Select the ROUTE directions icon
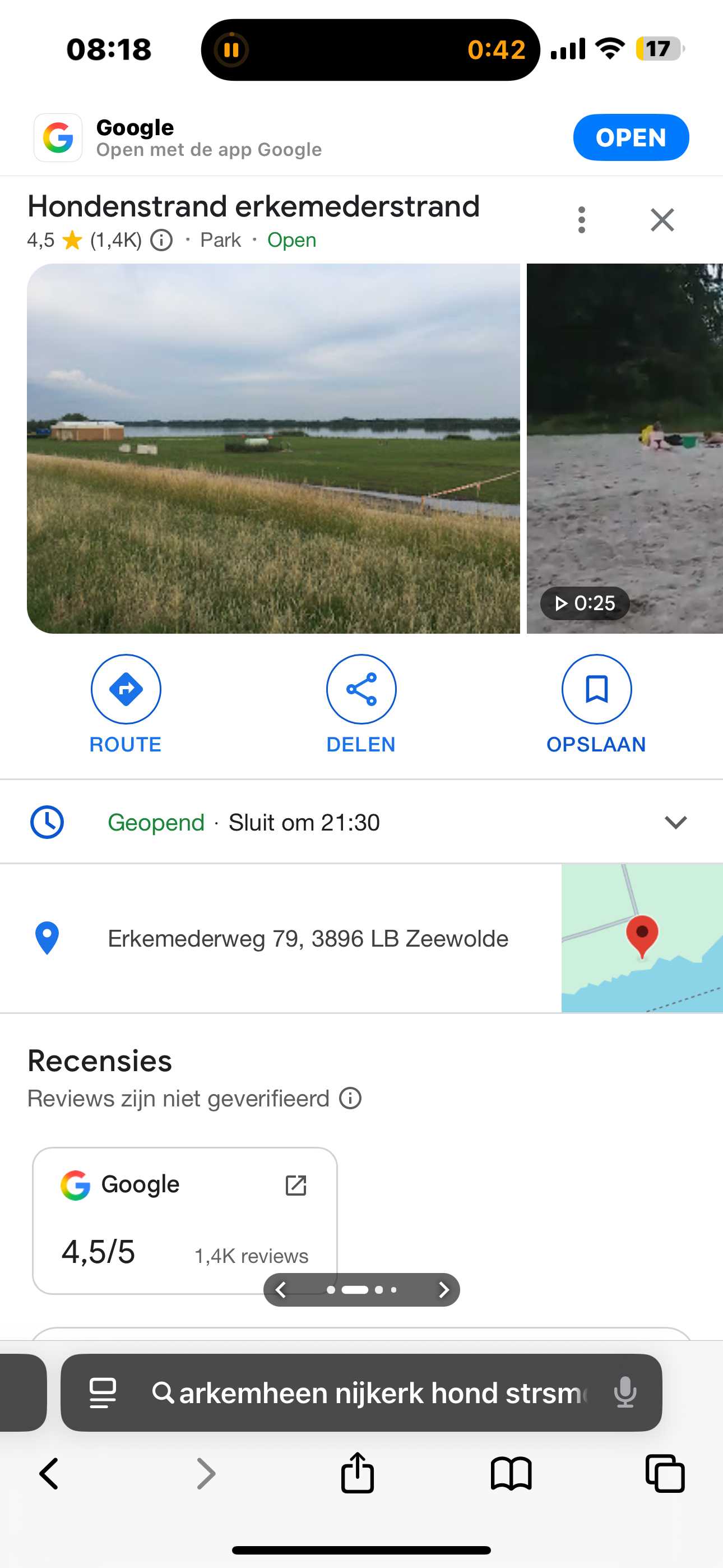The width and height of the screenshot is (723, 1568). click(x=126, y=689)
